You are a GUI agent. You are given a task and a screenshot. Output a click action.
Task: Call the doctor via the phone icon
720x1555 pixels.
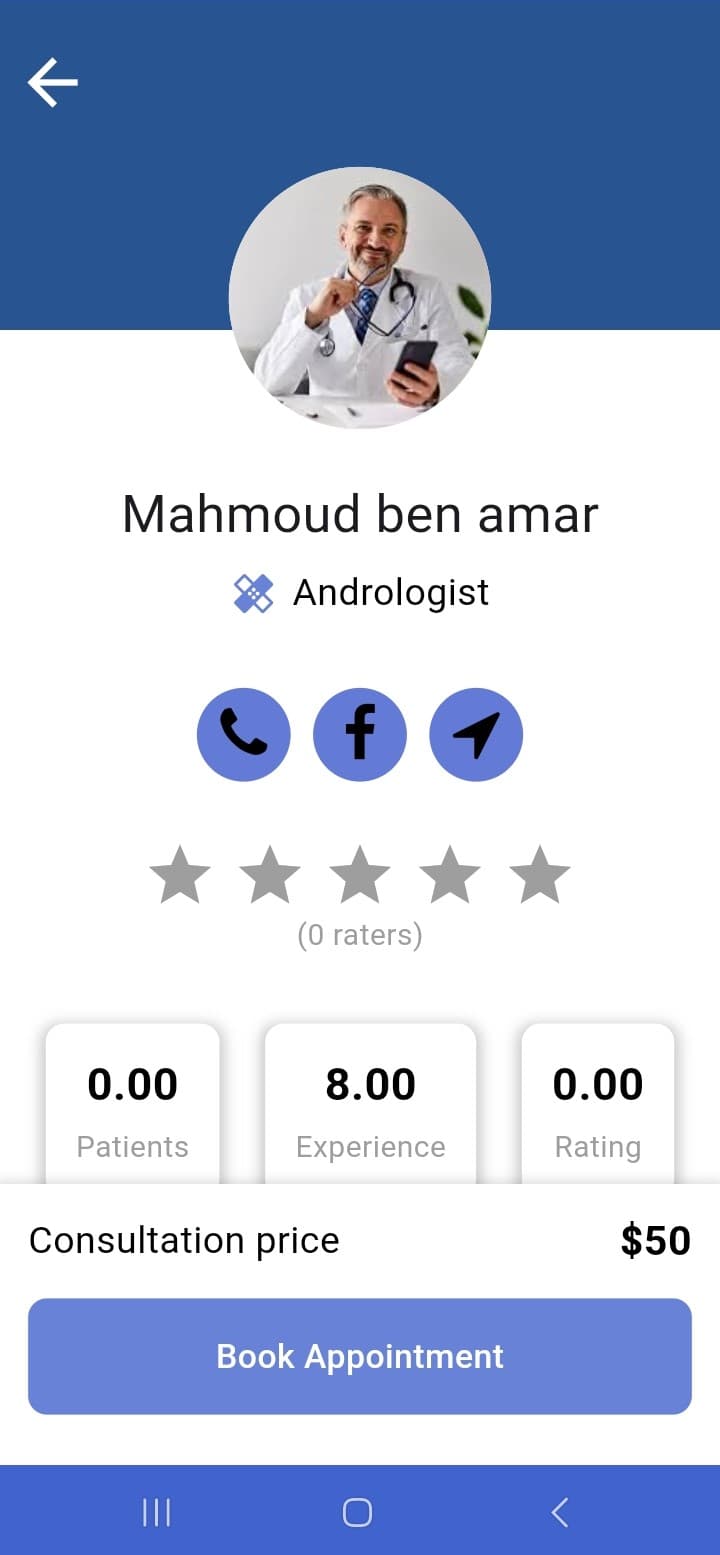244,734
